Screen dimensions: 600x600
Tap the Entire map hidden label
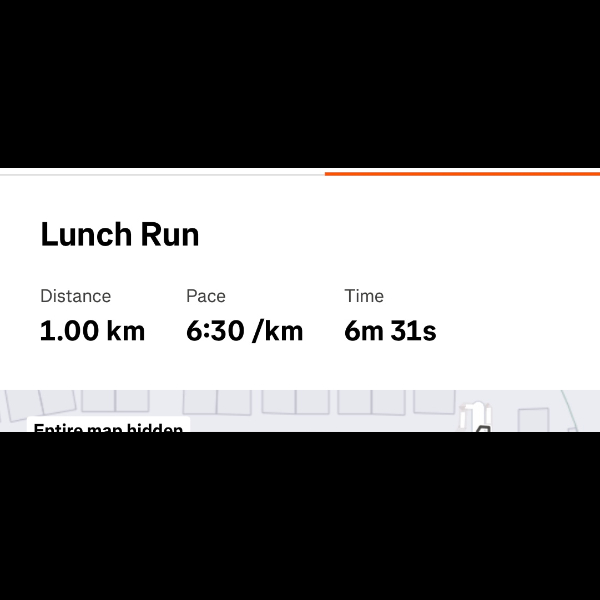pyautogui.click(x=108, y=426)
